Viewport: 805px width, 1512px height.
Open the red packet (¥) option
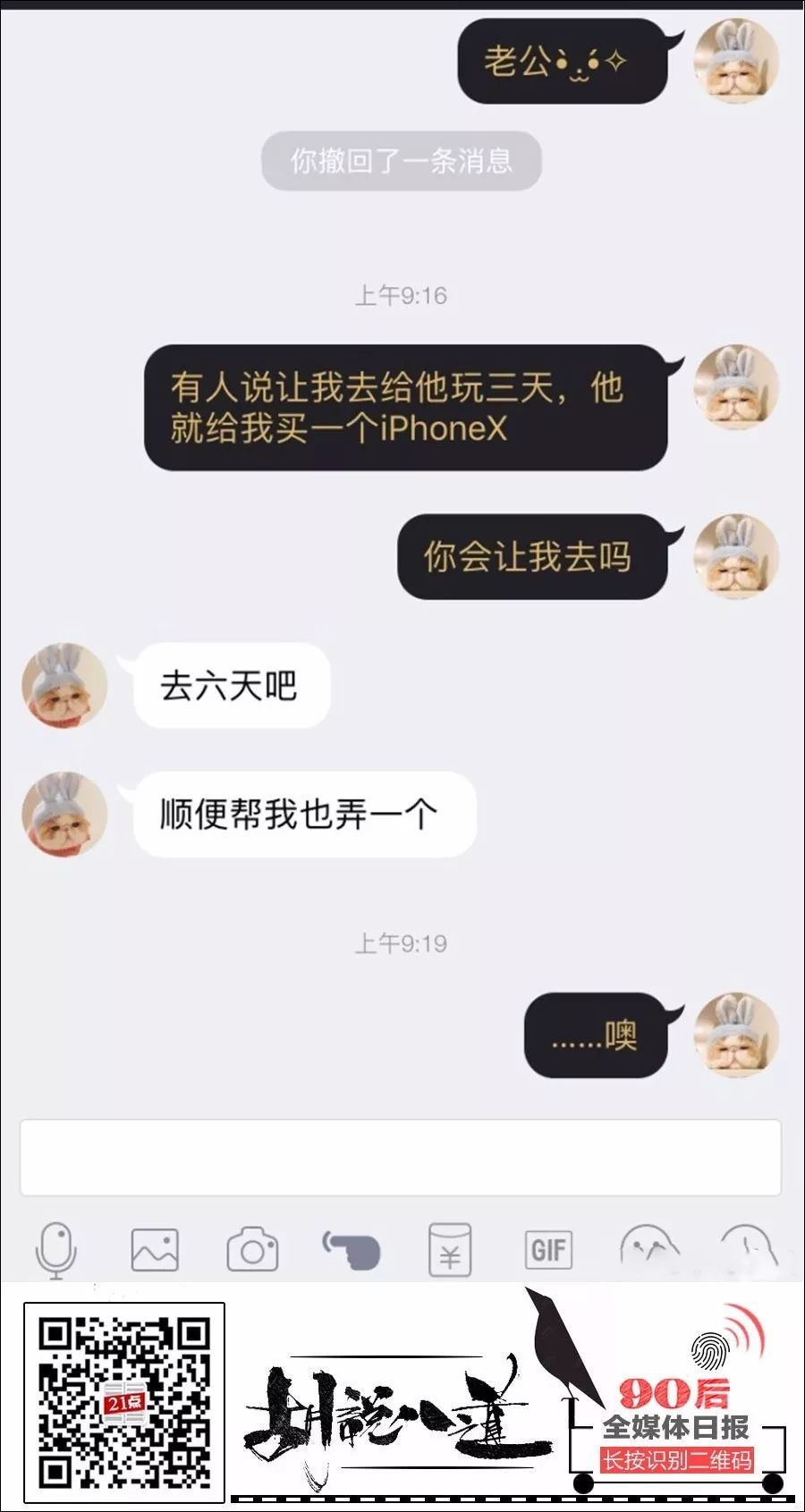(x=450, y=1249)
